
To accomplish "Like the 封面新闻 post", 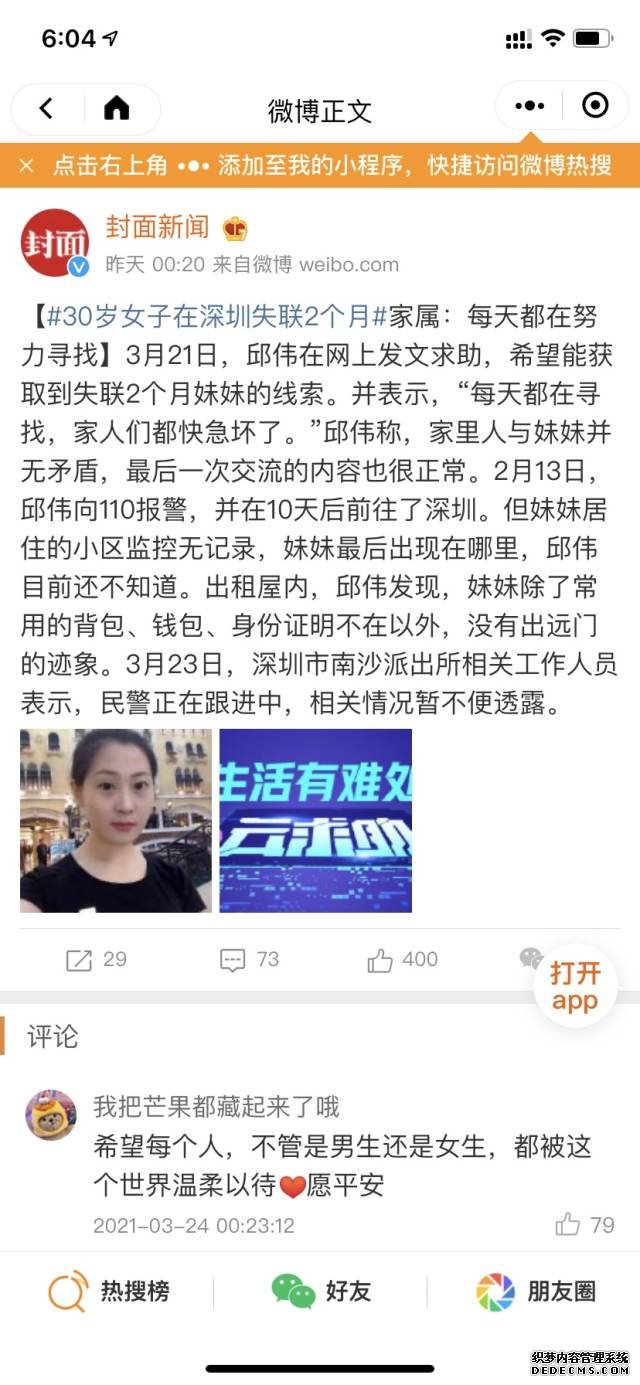I will coord(402,960).
